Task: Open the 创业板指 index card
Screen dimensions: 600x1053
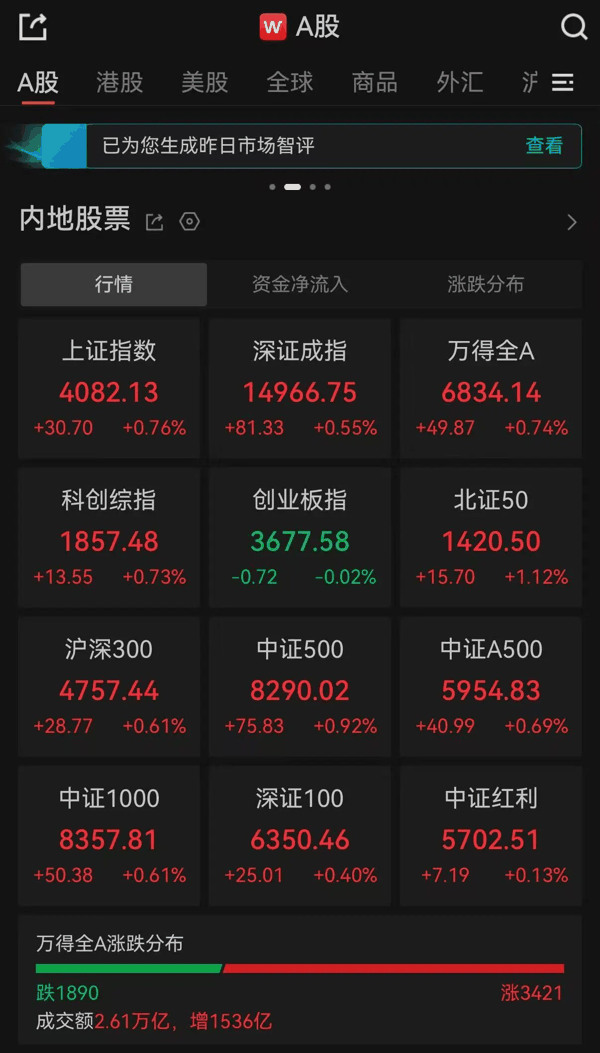Action: click(x=300, y=538)
